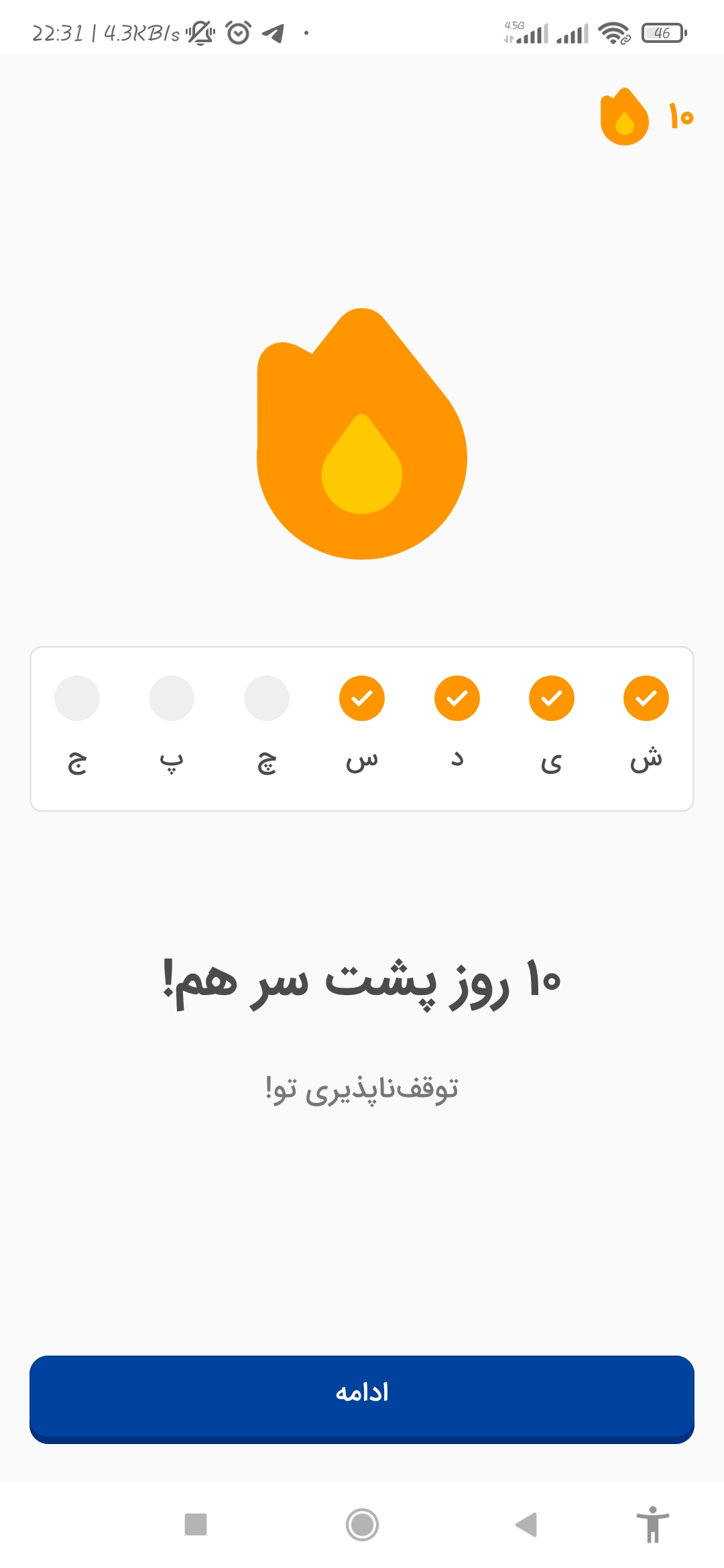The width and height of the screenshot is (724, 1568).
Task: Go back using the system back arrow
Action: tap(527, 1524)
